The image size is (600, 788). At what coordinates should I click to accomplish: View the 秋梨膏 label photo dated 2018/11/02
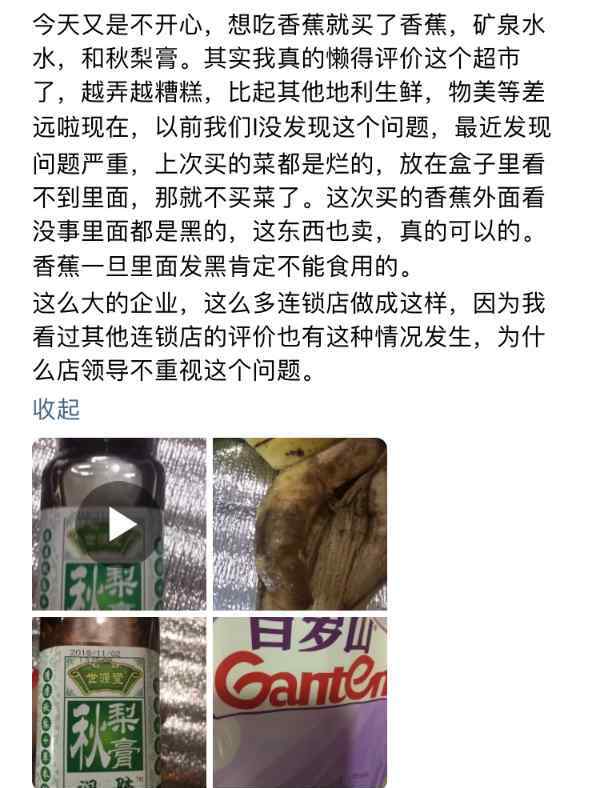(119, 702)
